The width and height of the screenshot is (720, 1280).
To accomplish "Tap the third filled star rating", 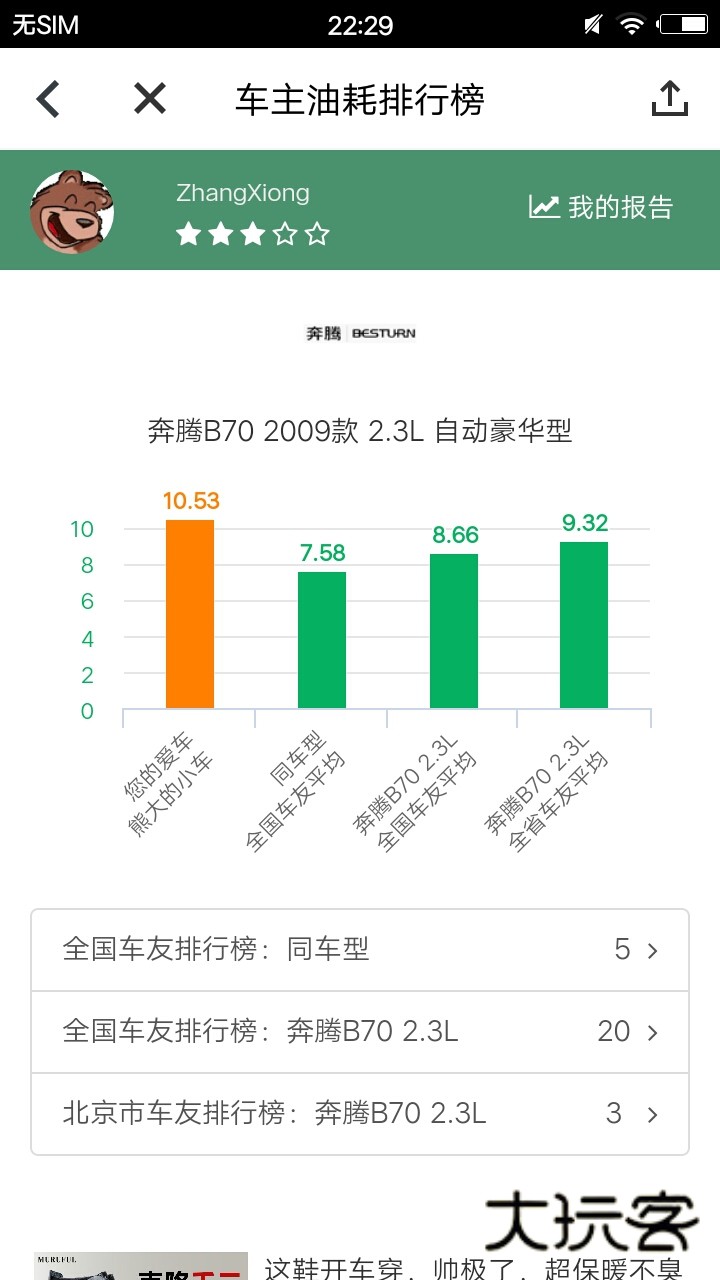I will (251, 234).
